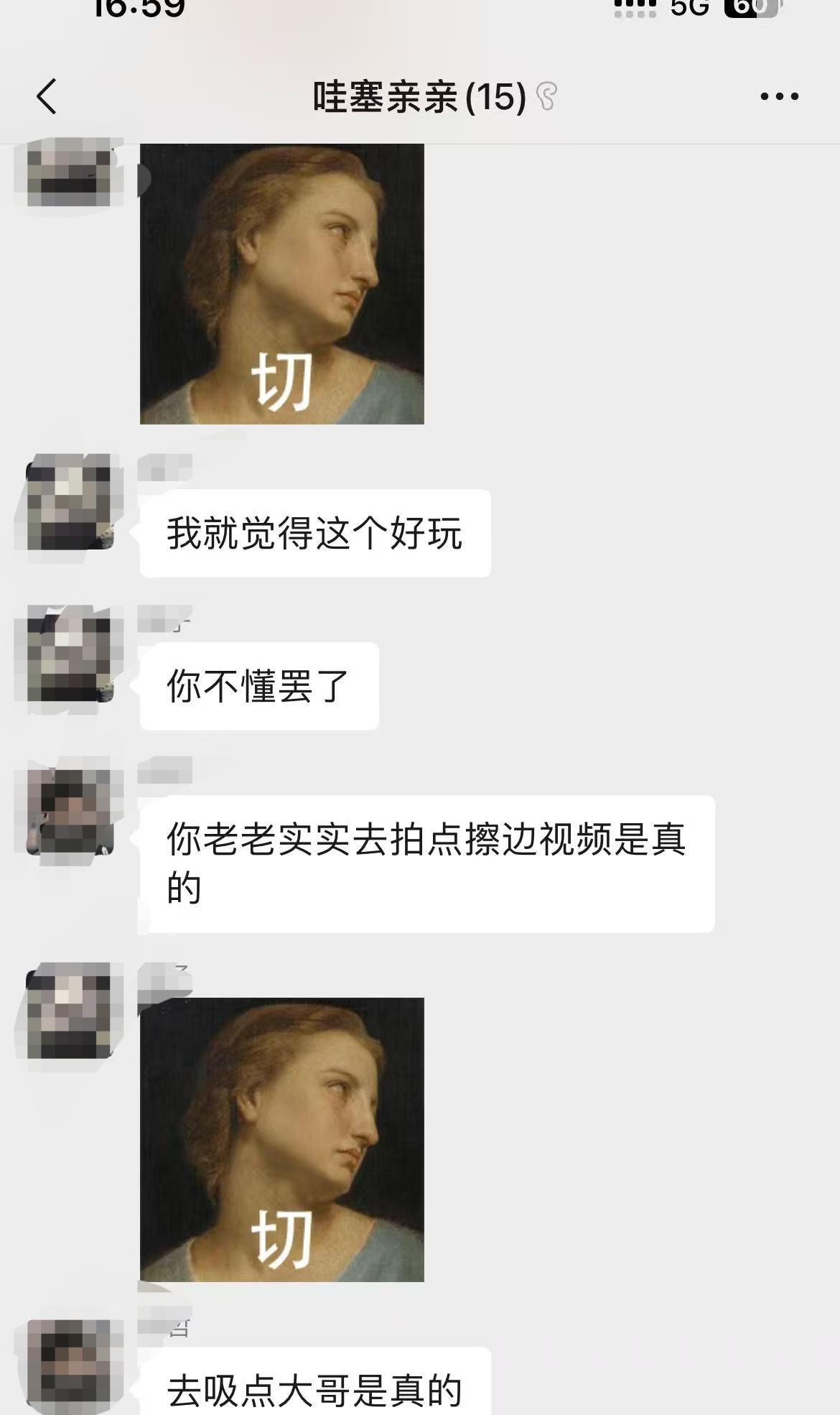Open the three-dot chat info menu
The image size is (840, 1415).
[x=779, y=96]
